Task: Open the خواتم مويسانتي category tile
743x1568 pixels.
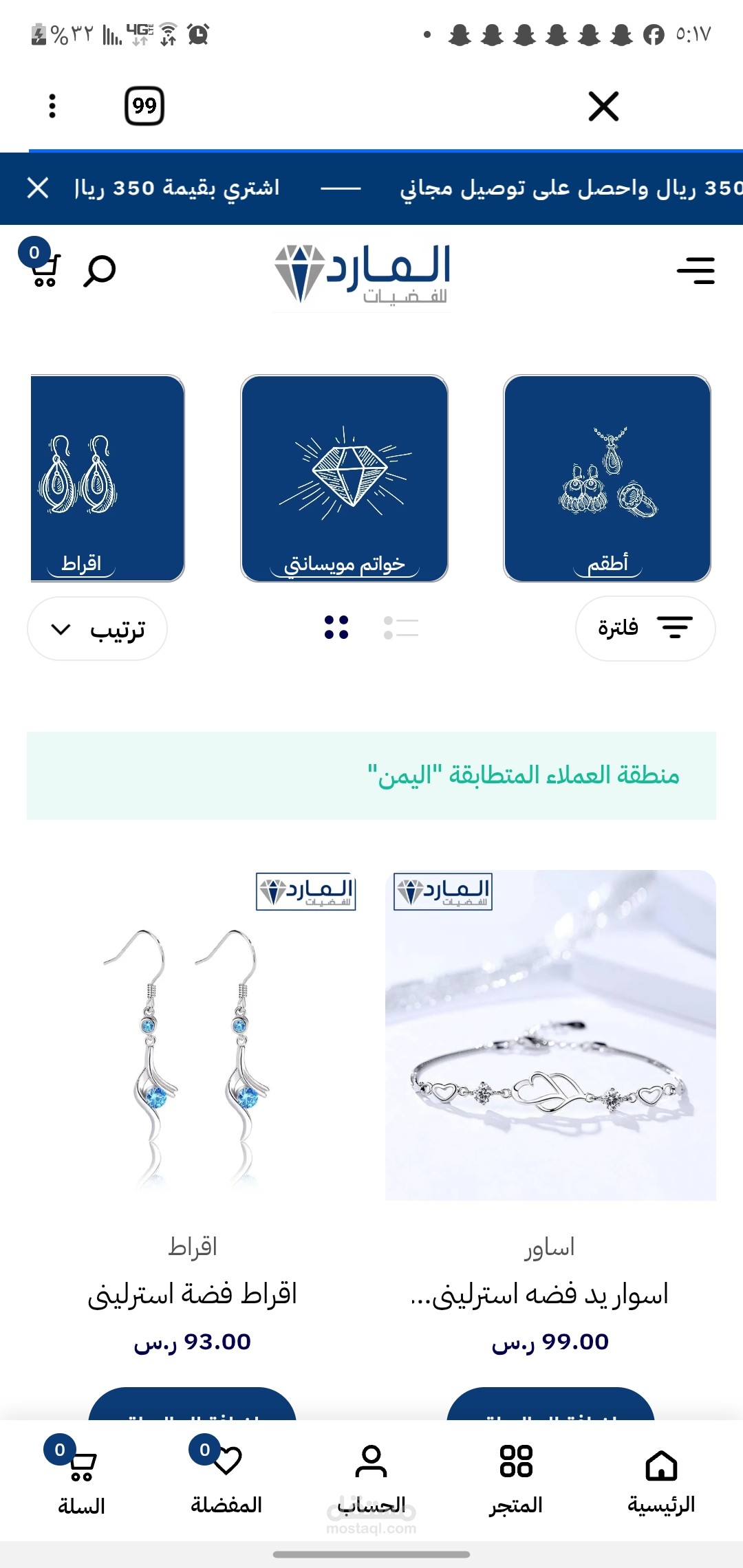Action: (344, 478)
